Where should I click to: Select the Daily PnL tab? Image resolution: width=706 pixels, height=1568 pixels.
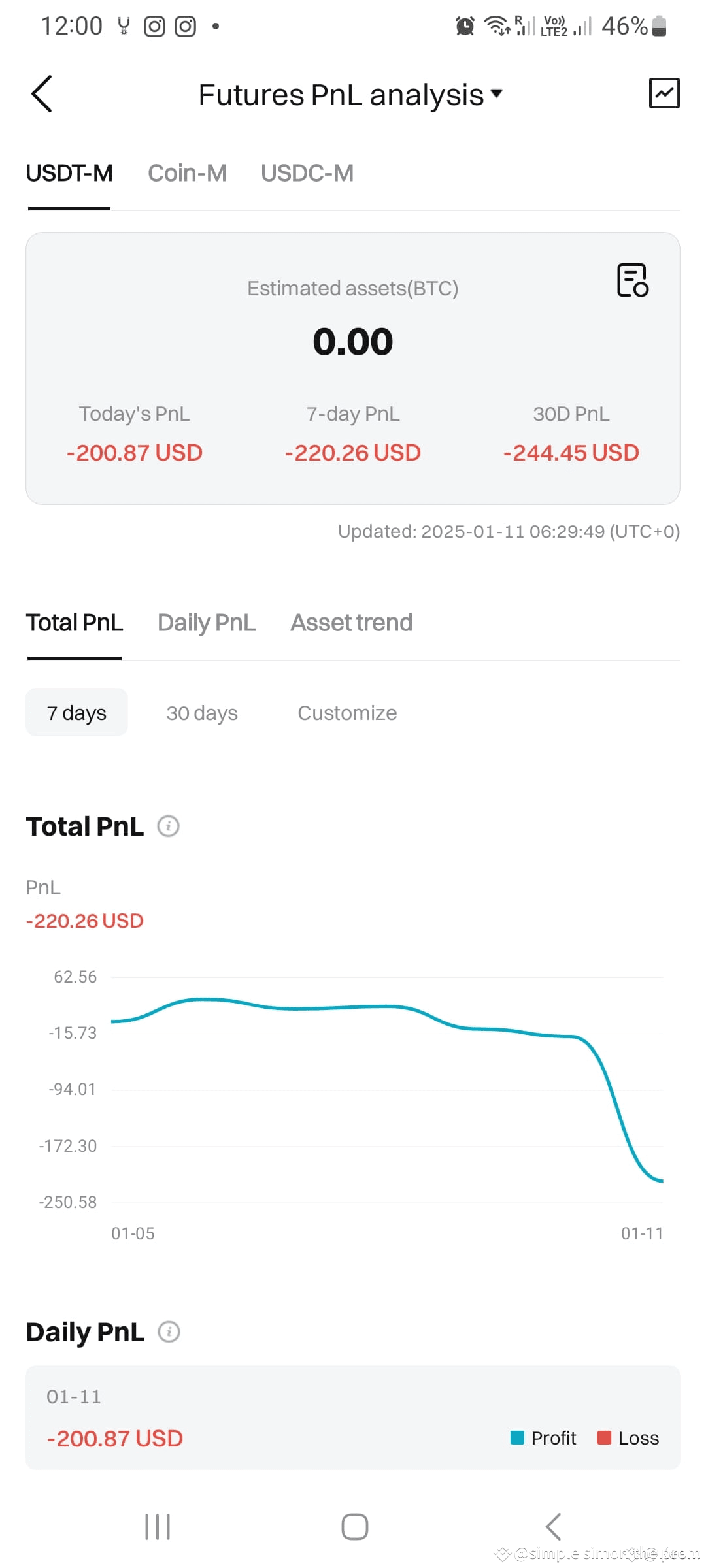pos(205,622)
